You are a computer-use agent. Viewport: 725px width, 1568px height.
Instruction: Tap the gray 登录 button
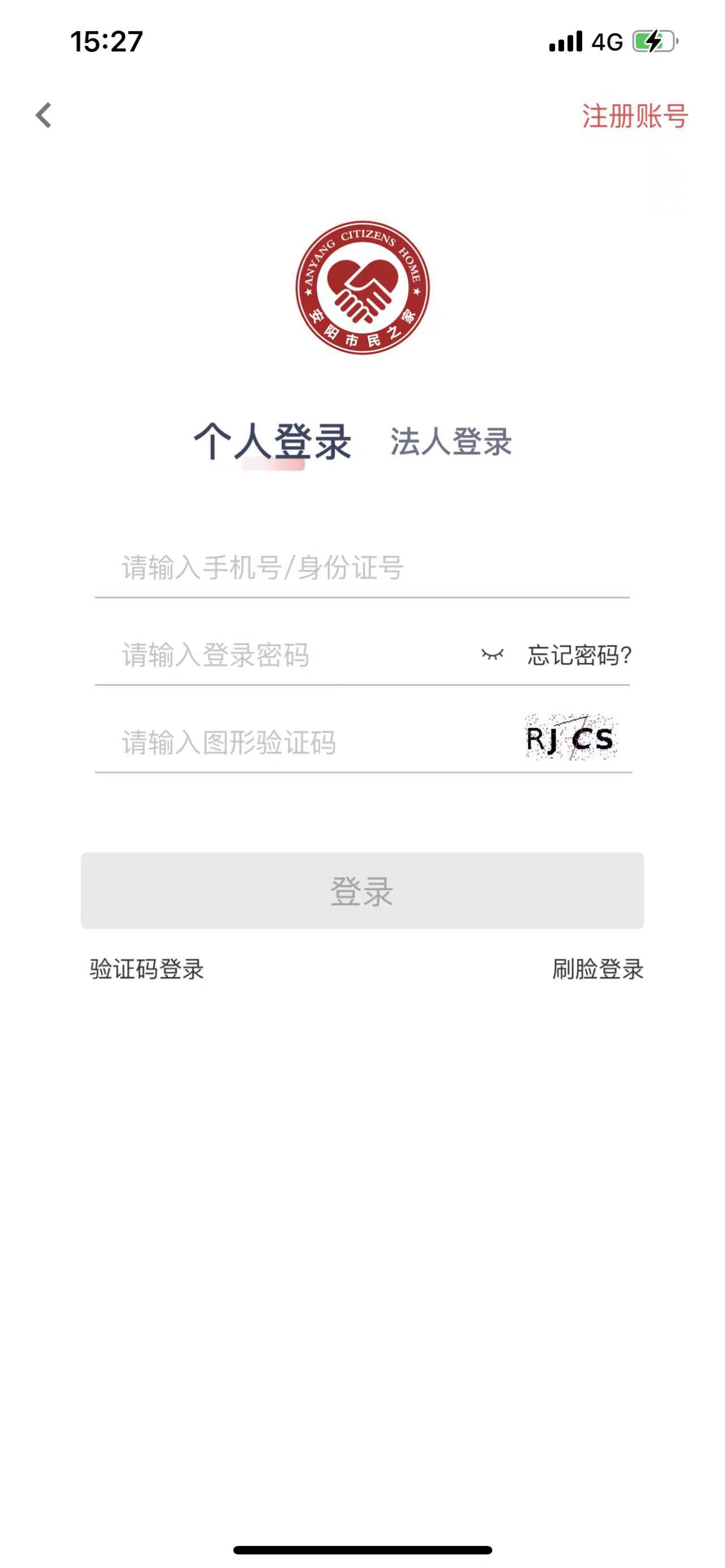(x=362, y=891)
